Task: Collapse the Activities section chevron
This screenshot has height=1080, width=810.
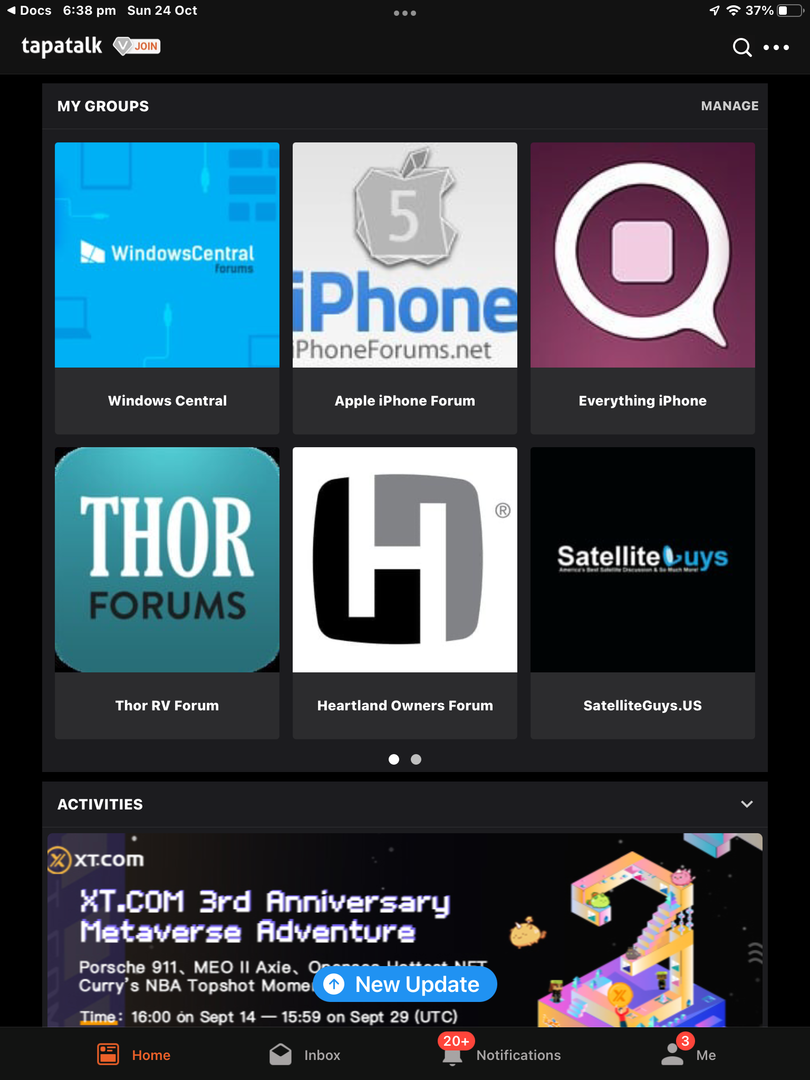Action: pyautogui.click(x=746, y=804)
